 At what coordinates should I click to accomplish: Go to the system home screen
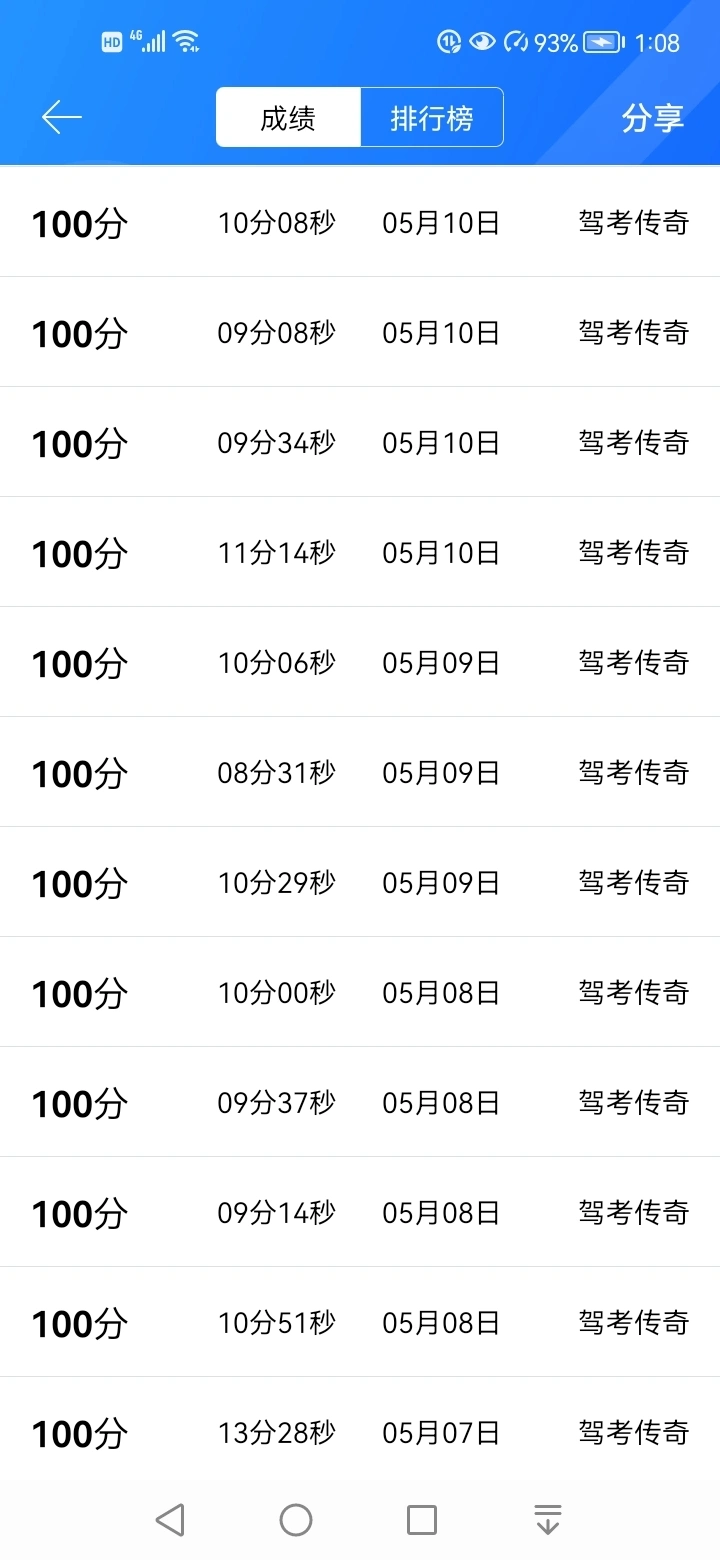pos(296,1520)
